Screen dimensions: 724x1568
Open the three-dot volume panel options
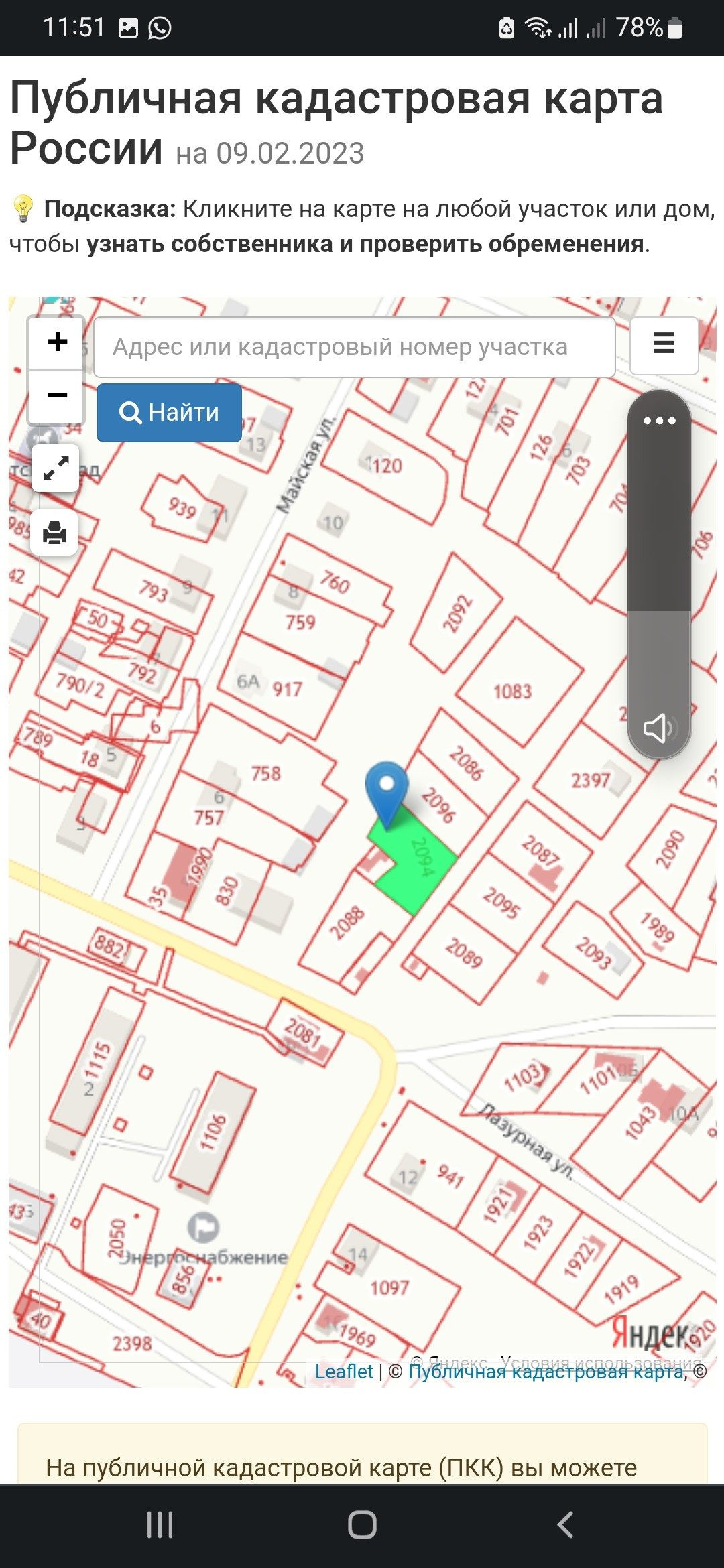659,421
